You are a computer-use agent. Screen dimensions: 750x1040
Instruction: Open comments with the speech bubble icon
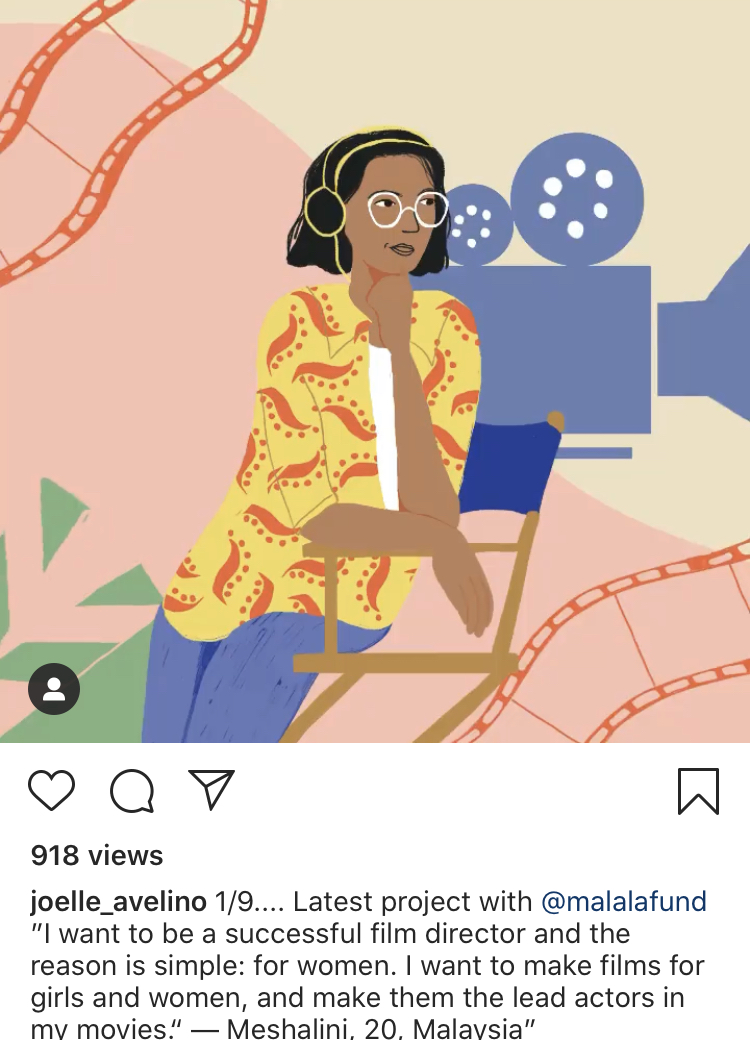pyautogui.click(x=132, y=791)
